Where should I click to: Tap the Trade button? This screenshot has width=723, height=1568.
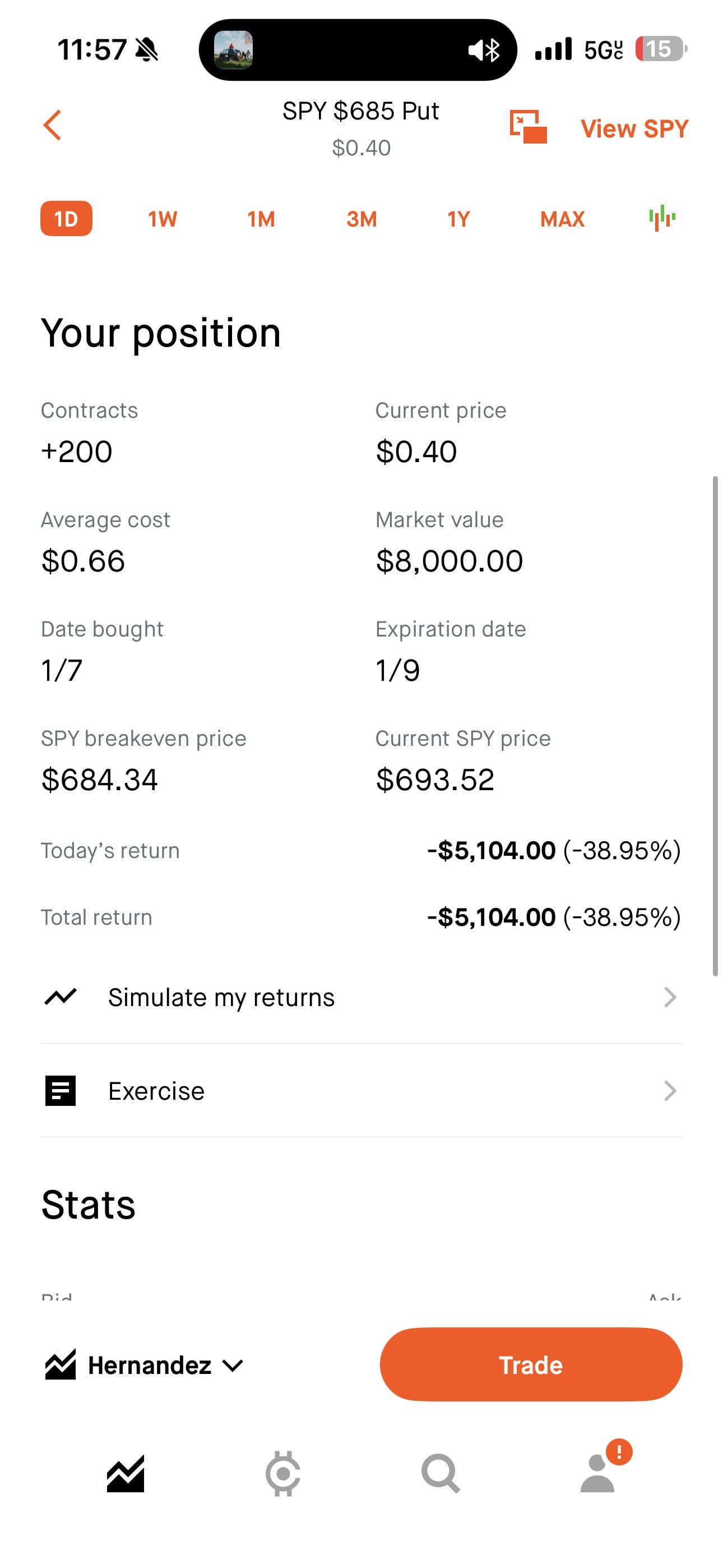[531, 1366]
